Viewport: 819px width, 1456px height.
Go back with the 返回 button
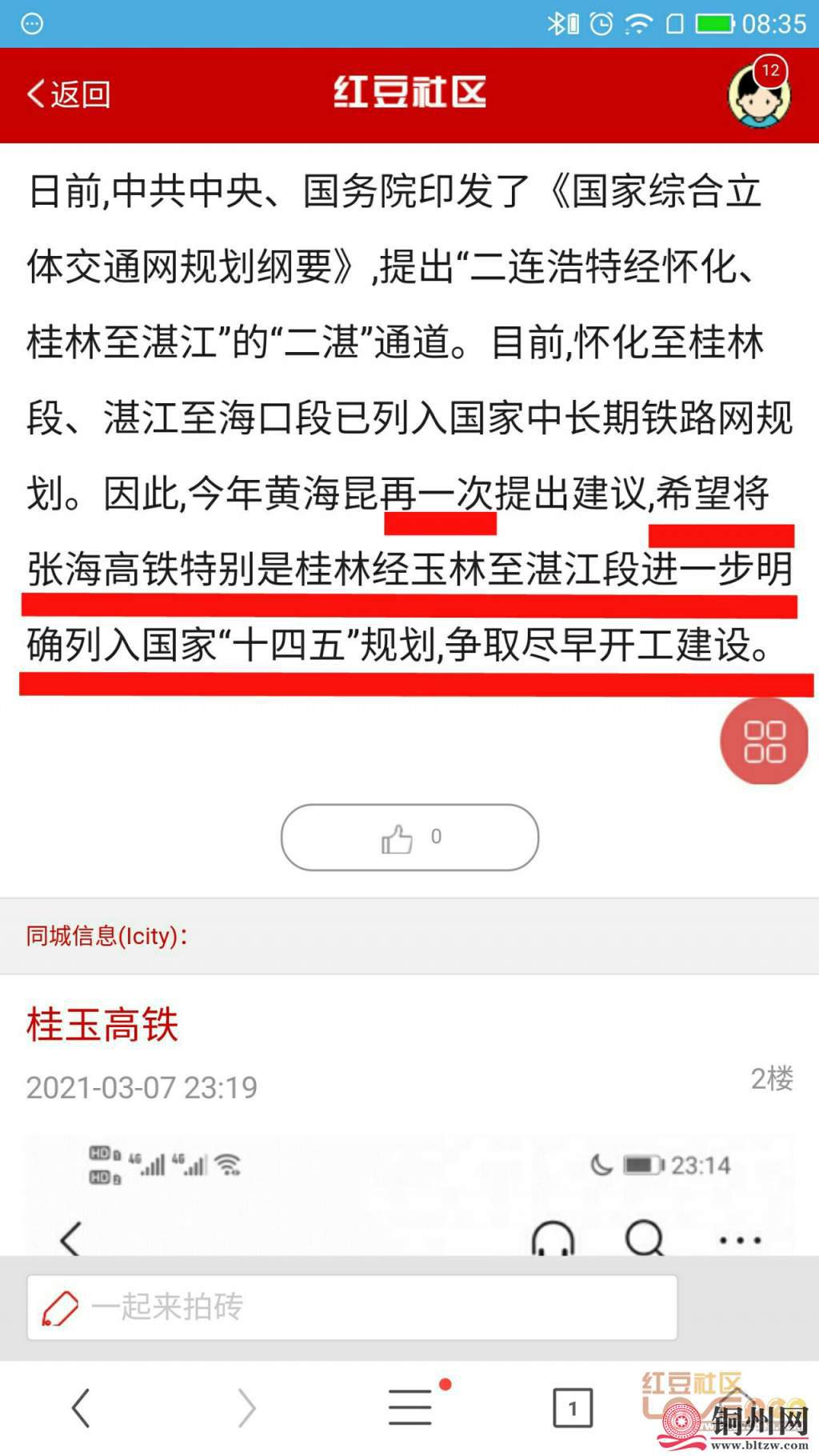click(69, 94)
